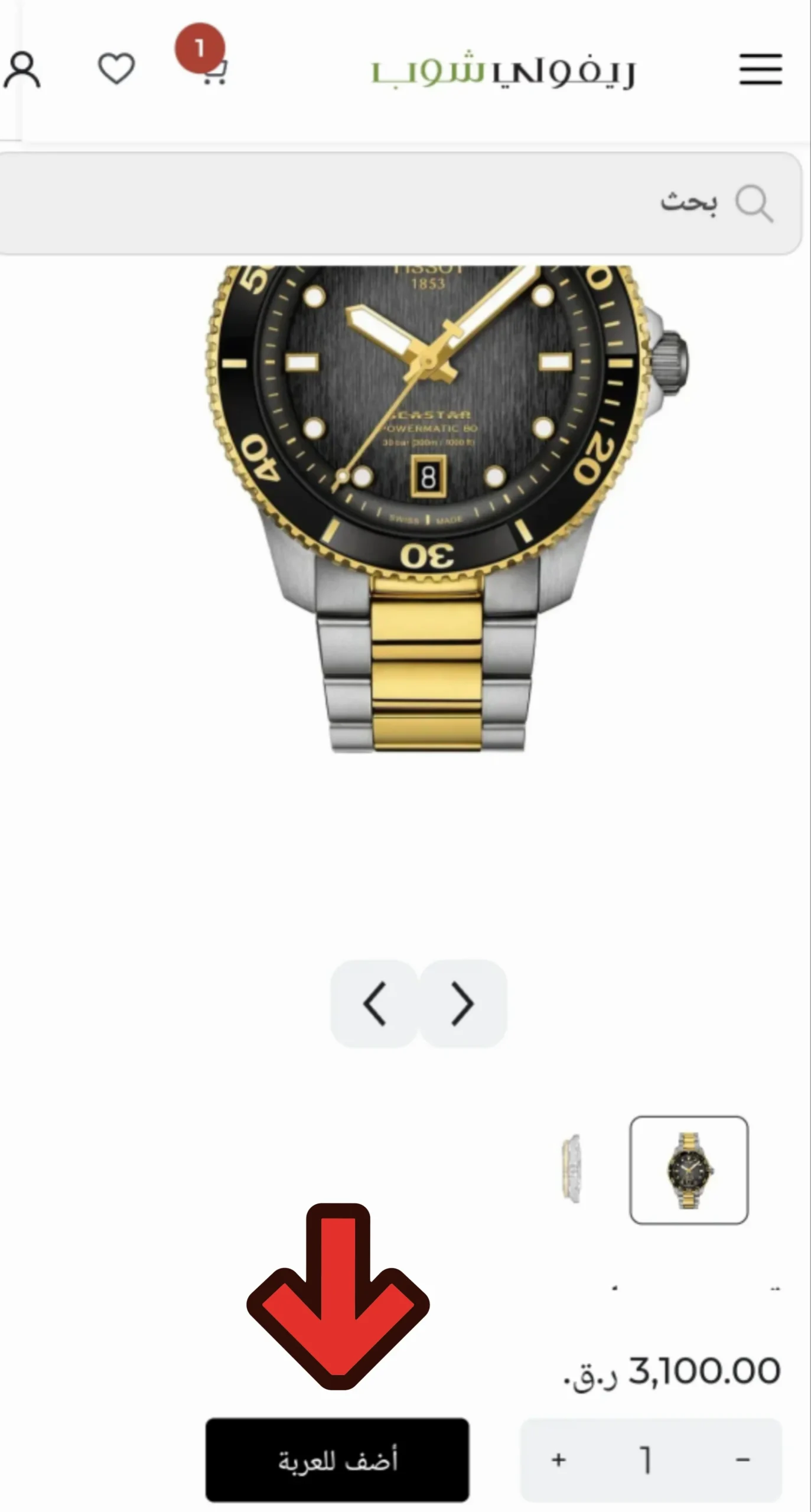Open the user account icon
The width and height of the screenshot is (811, 1512).
click(x=22, y=70)
